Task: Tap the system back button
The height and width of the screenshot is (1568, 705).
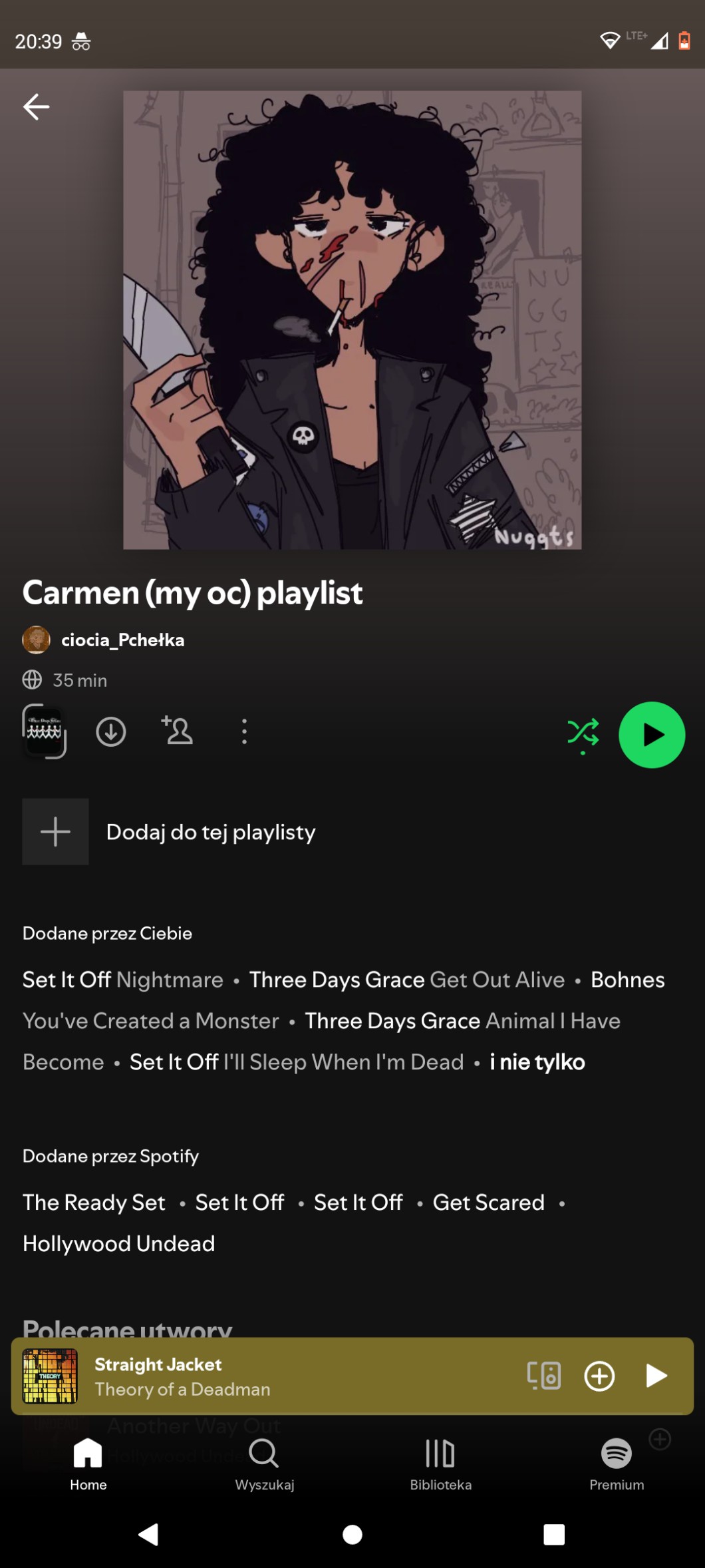Action: tap(149, 1535)
